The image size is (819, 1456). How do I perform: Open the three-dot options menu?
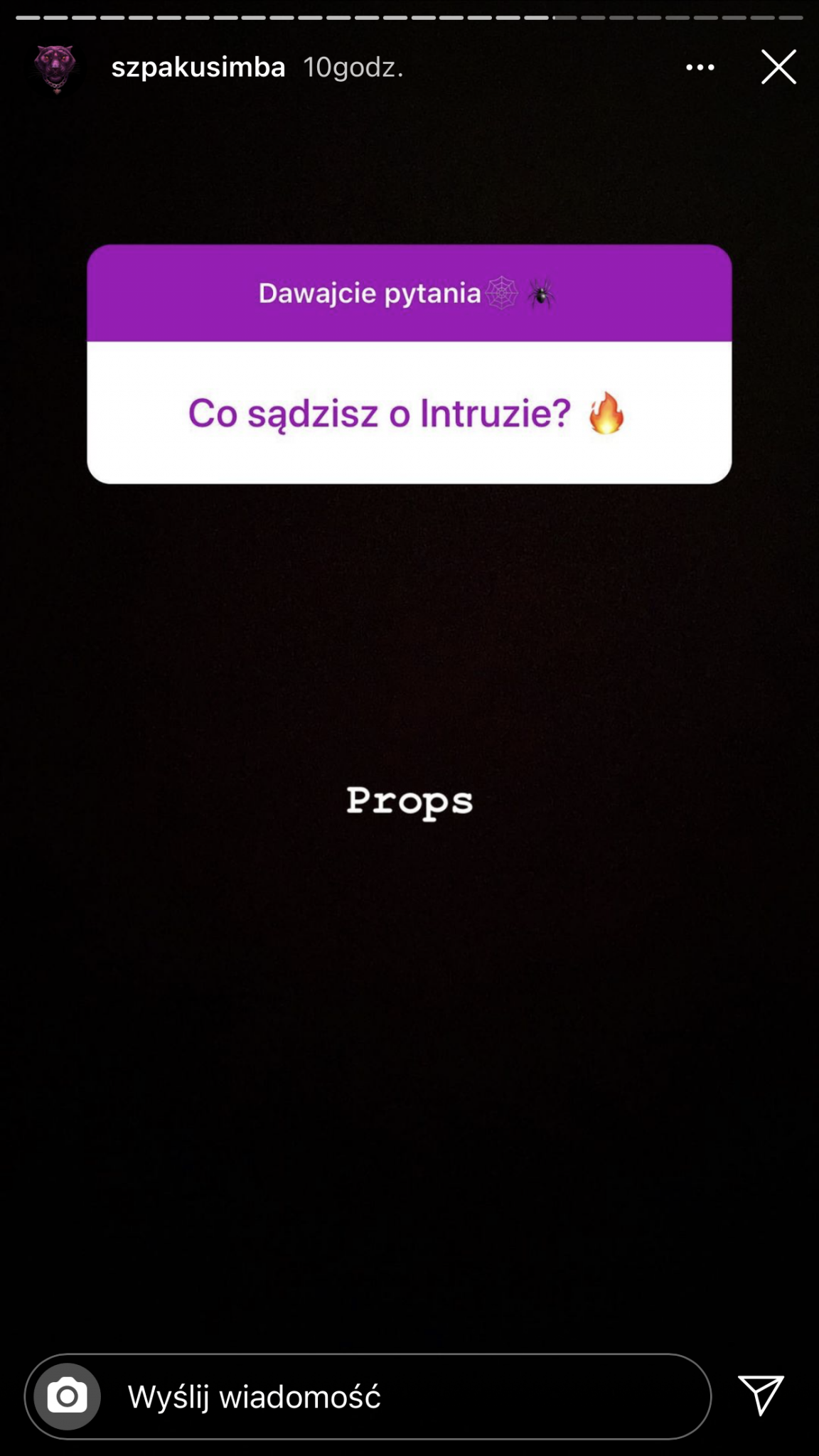[700, 68]
